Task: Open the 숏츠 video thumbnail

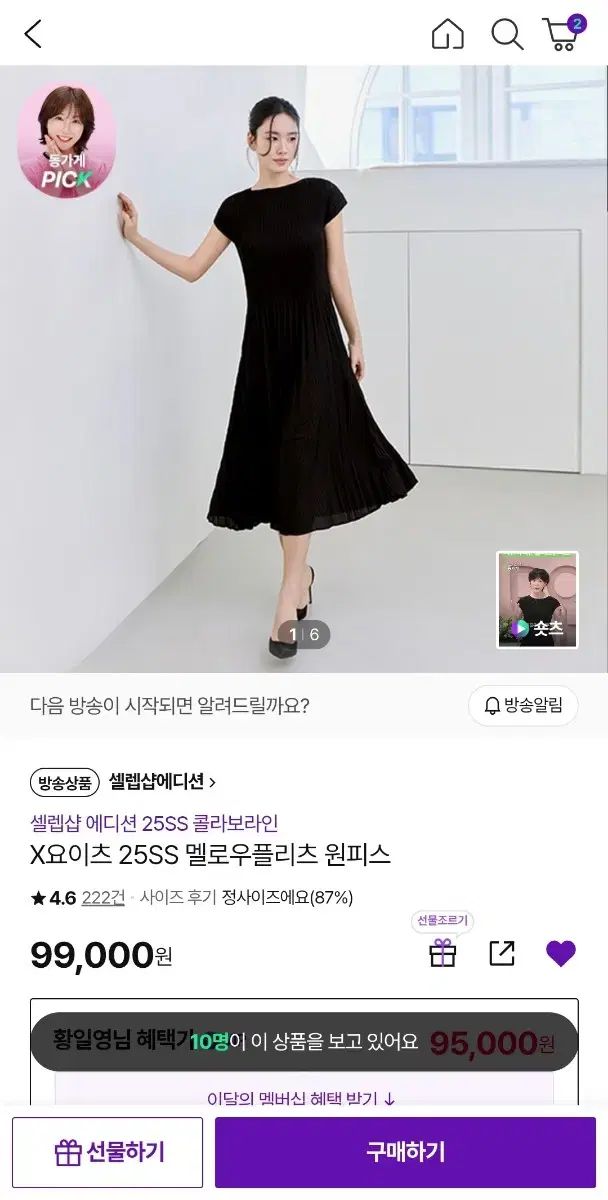Action: coord(537,600)
